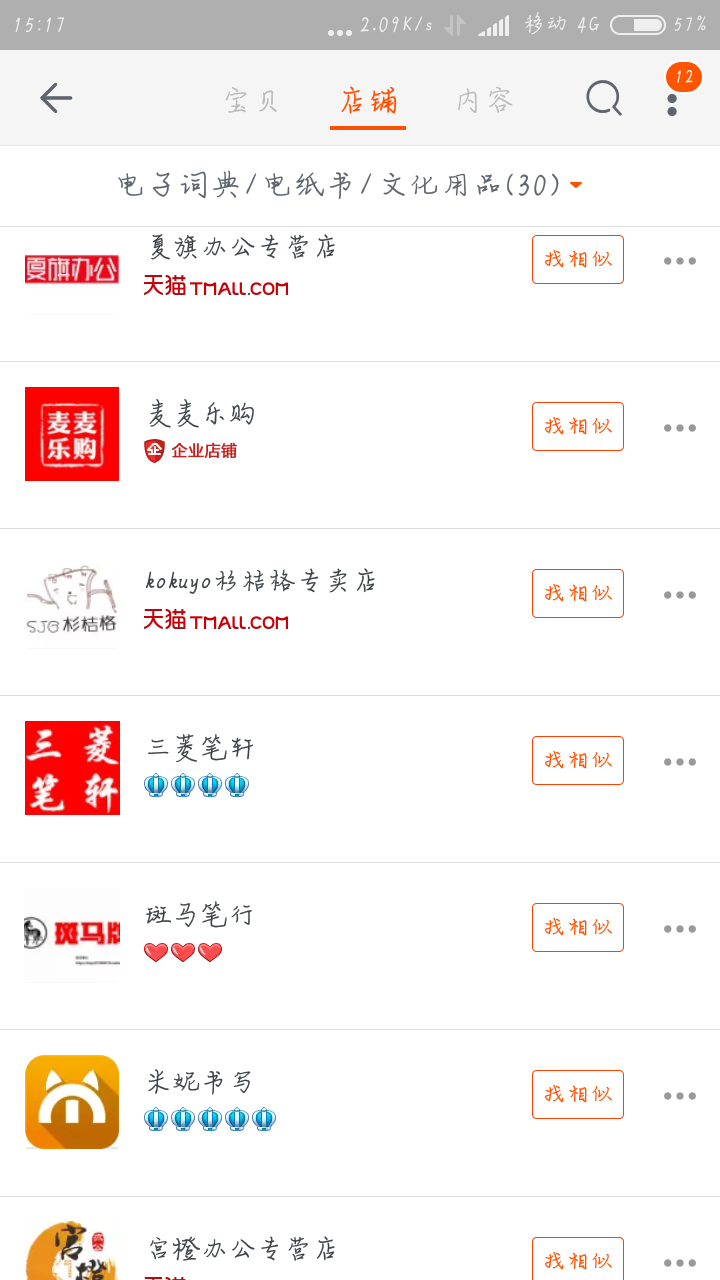The image size is (720, 1280).
Task: Tap 找相似 next to 斑马笔行
Action: 578,928
